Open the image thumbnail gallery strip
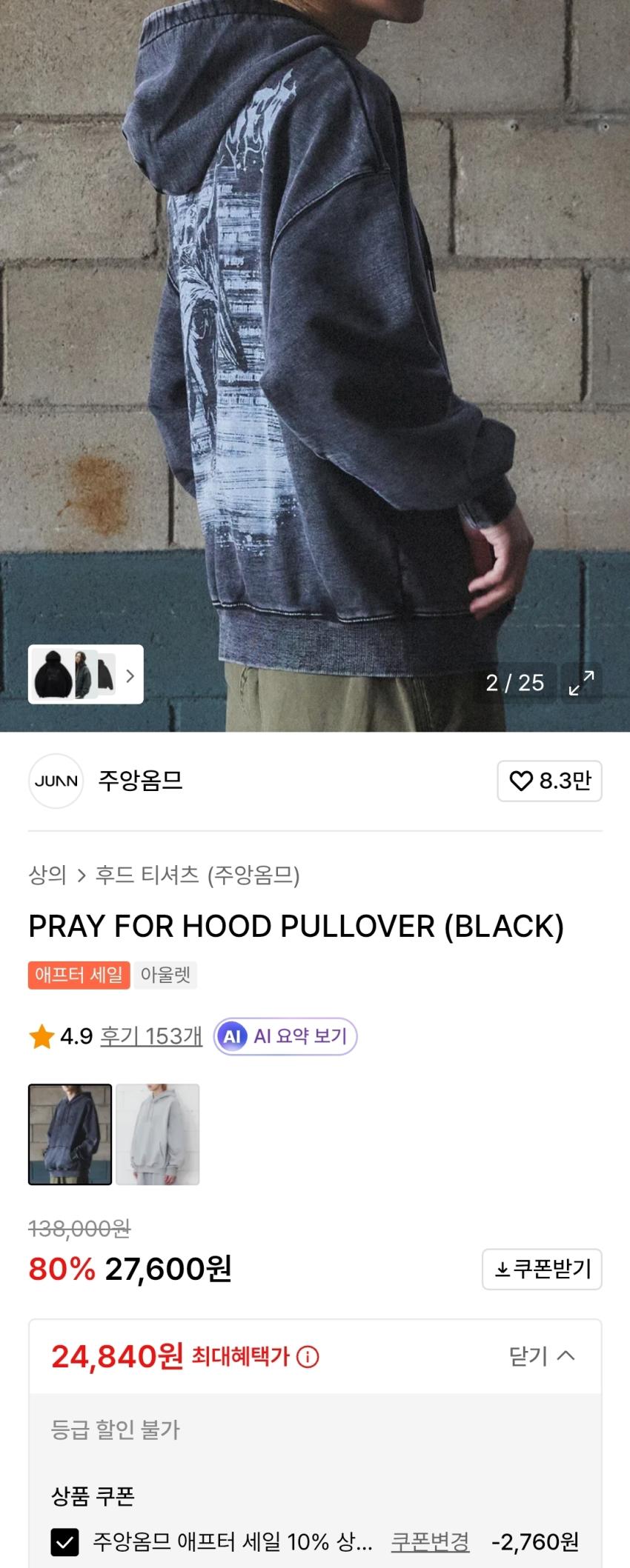This screenshot has width=630, height=1568. (x=86, y=675)
